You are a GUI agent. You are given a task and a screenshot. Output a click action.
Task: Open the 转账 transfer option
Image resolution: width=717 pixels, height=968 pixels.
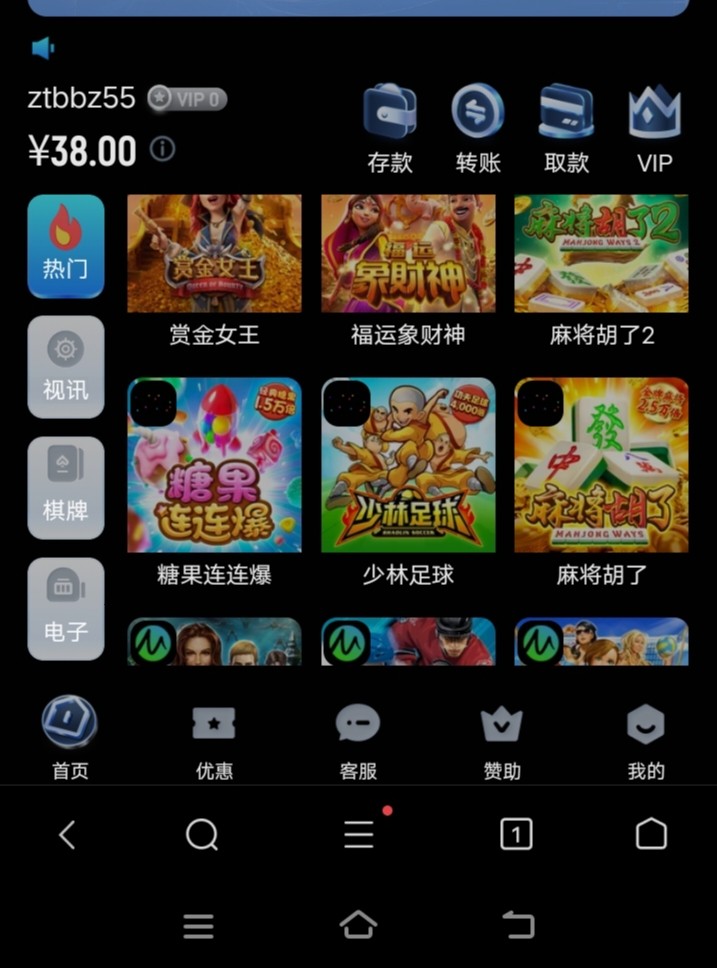point(477,127)
